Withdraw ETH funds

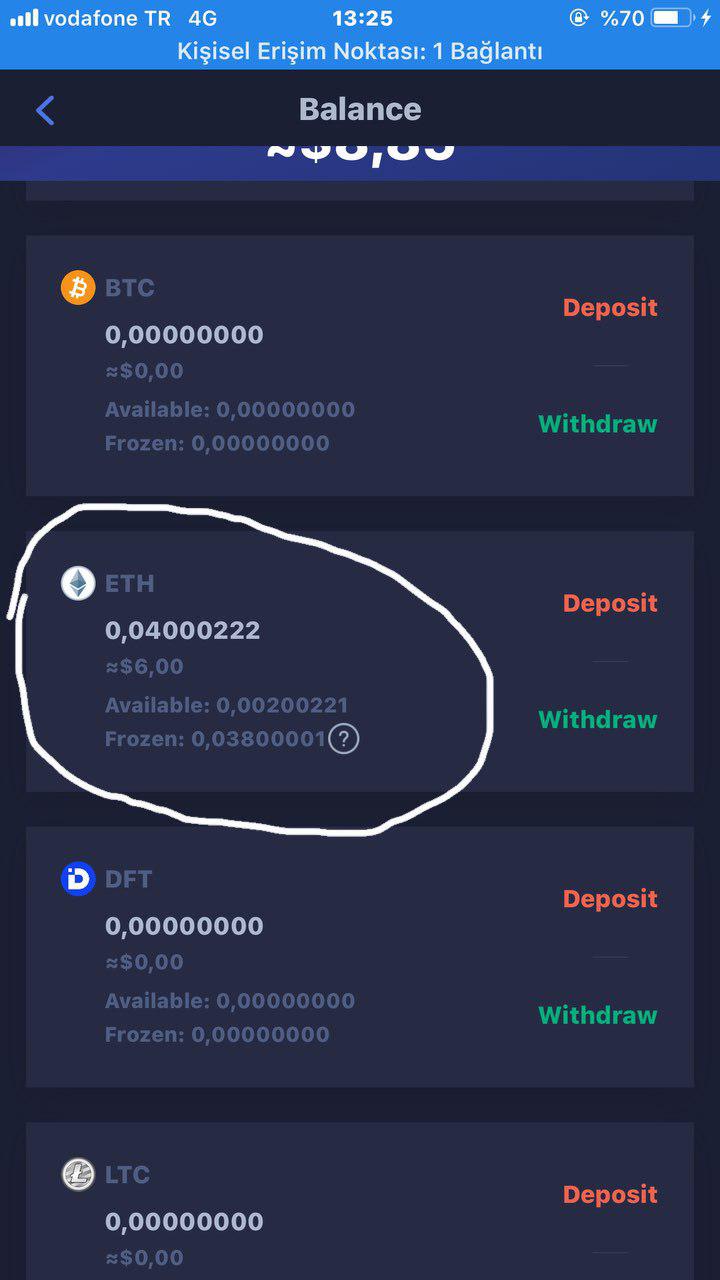(598, 720)
